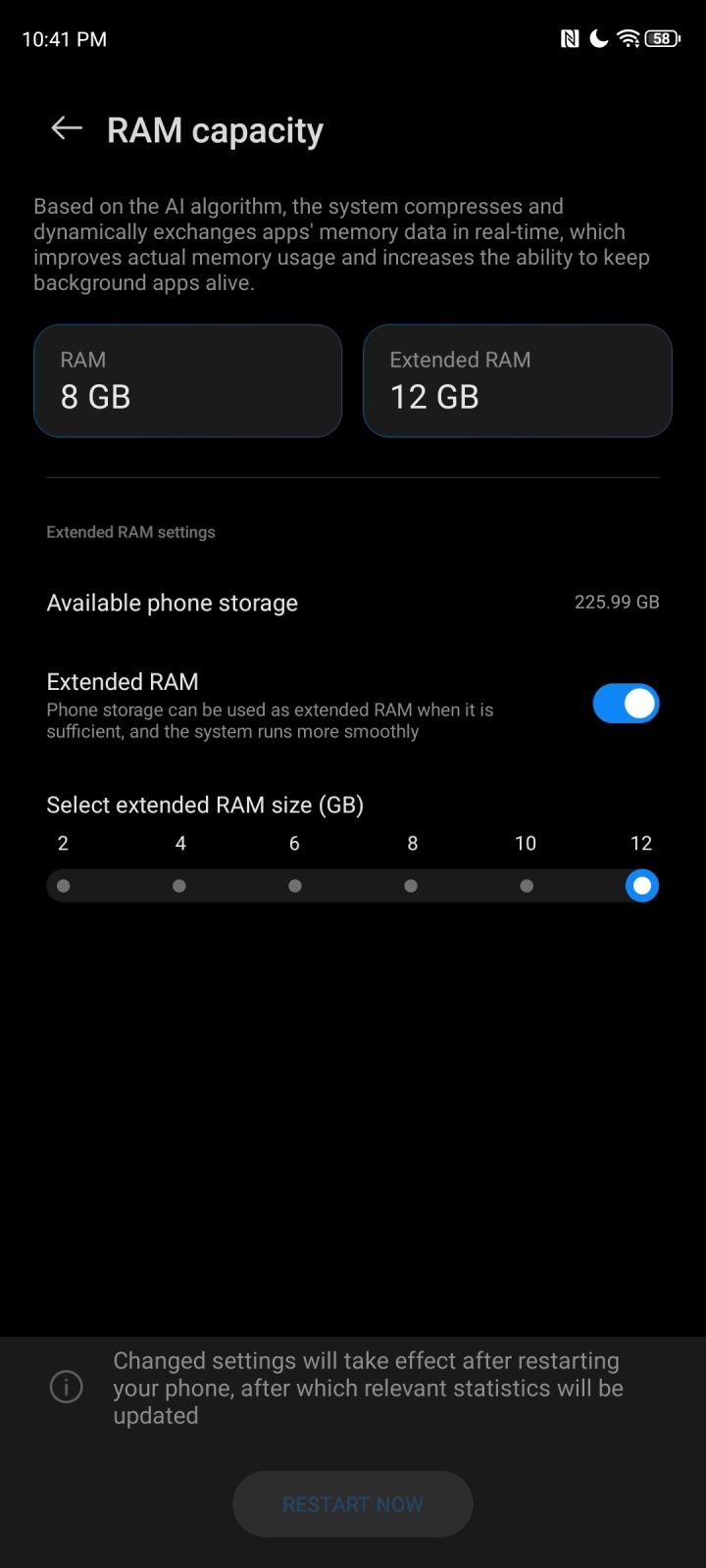Select 8 GB on the RAM slider
Viewport: 706px width, 1568px height.
point(411,886)
